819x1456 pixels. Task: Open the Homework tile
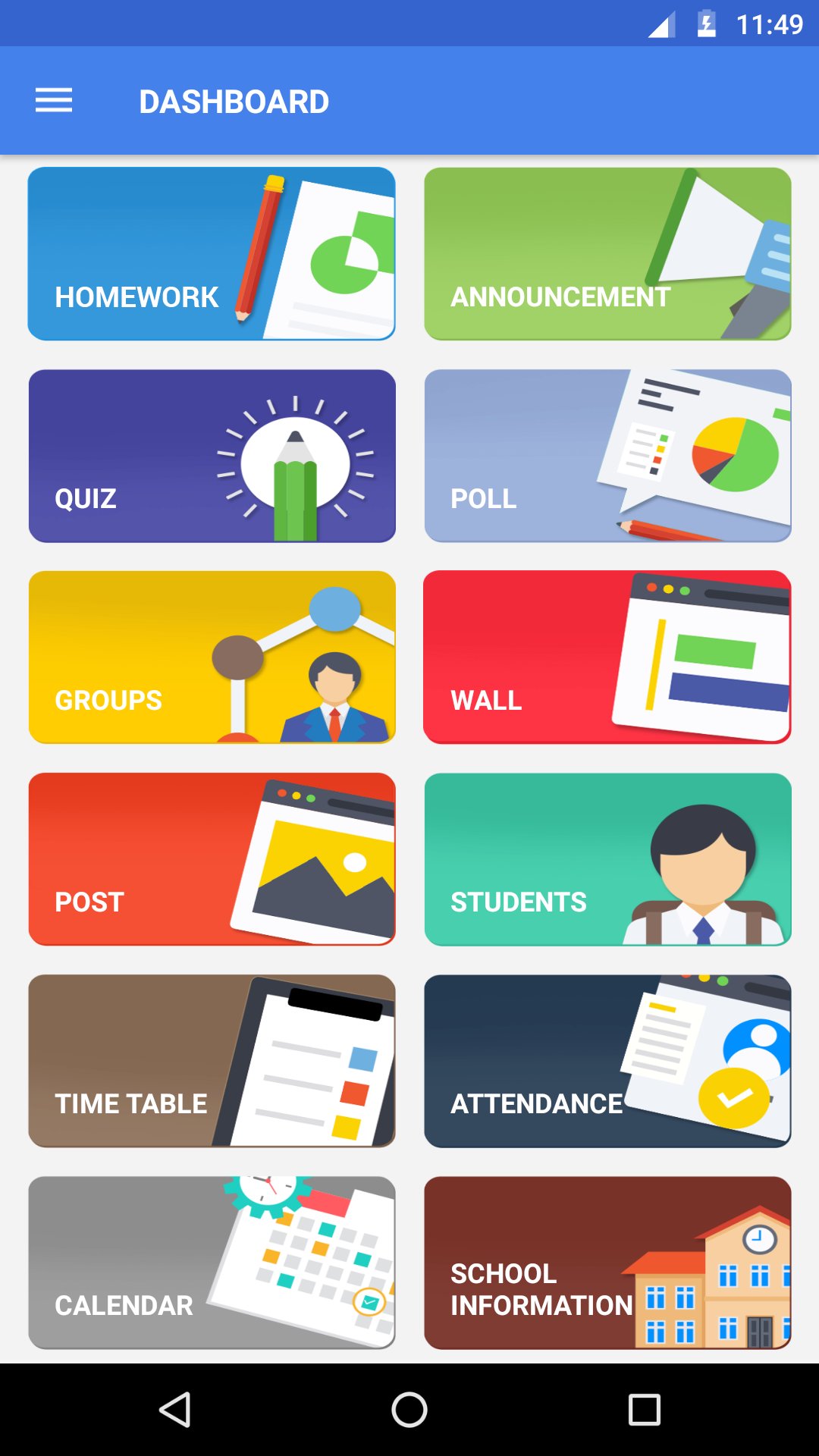tap(212, 254)
